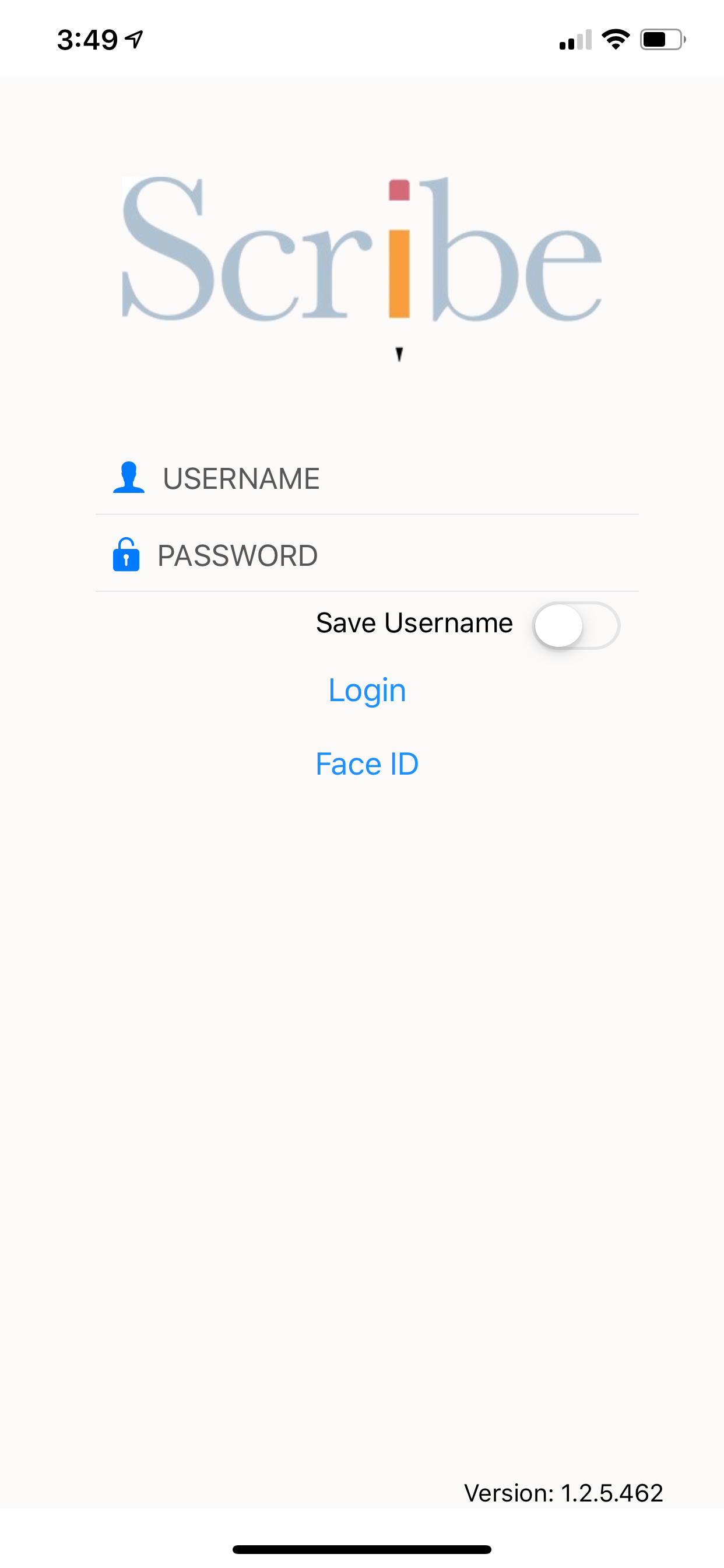
Task: Tap the Face ID link
Action: [366, 764]
